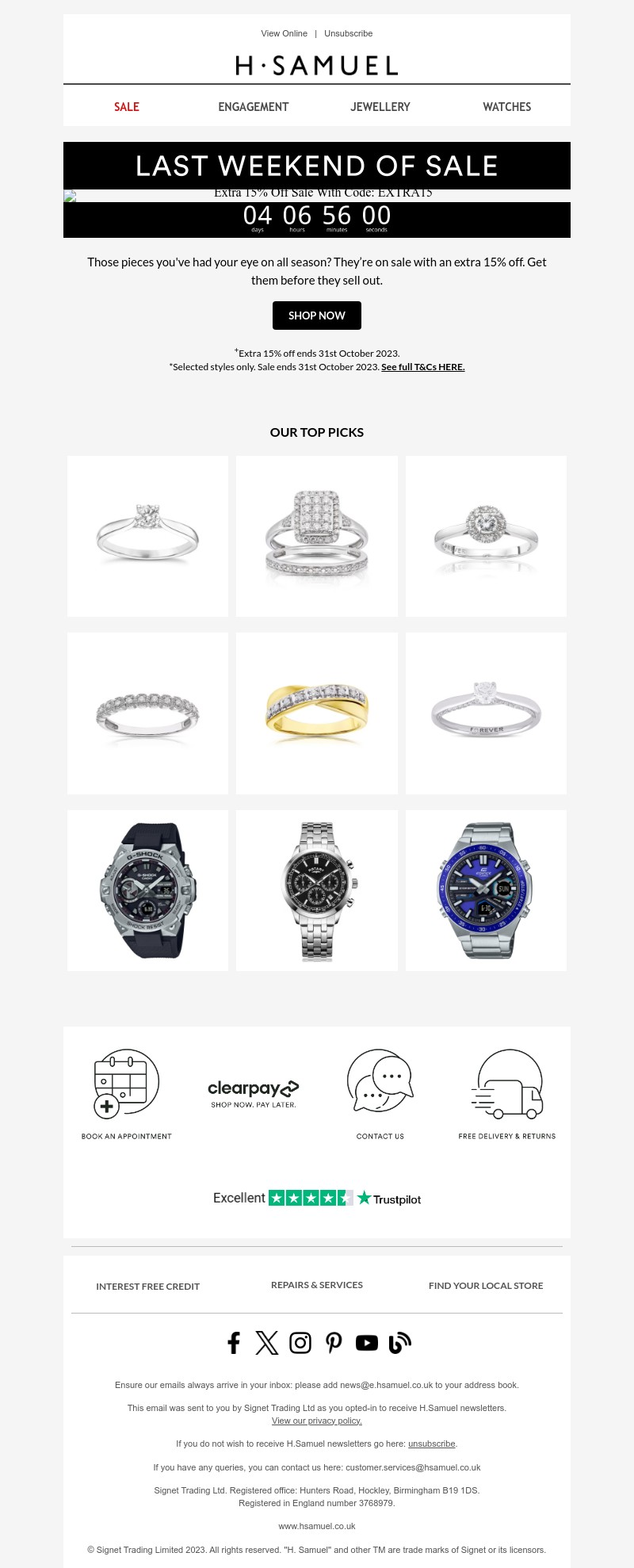Open See full T&Cs HERE link
Viewport: 634px width, 1568px height.
422,367
